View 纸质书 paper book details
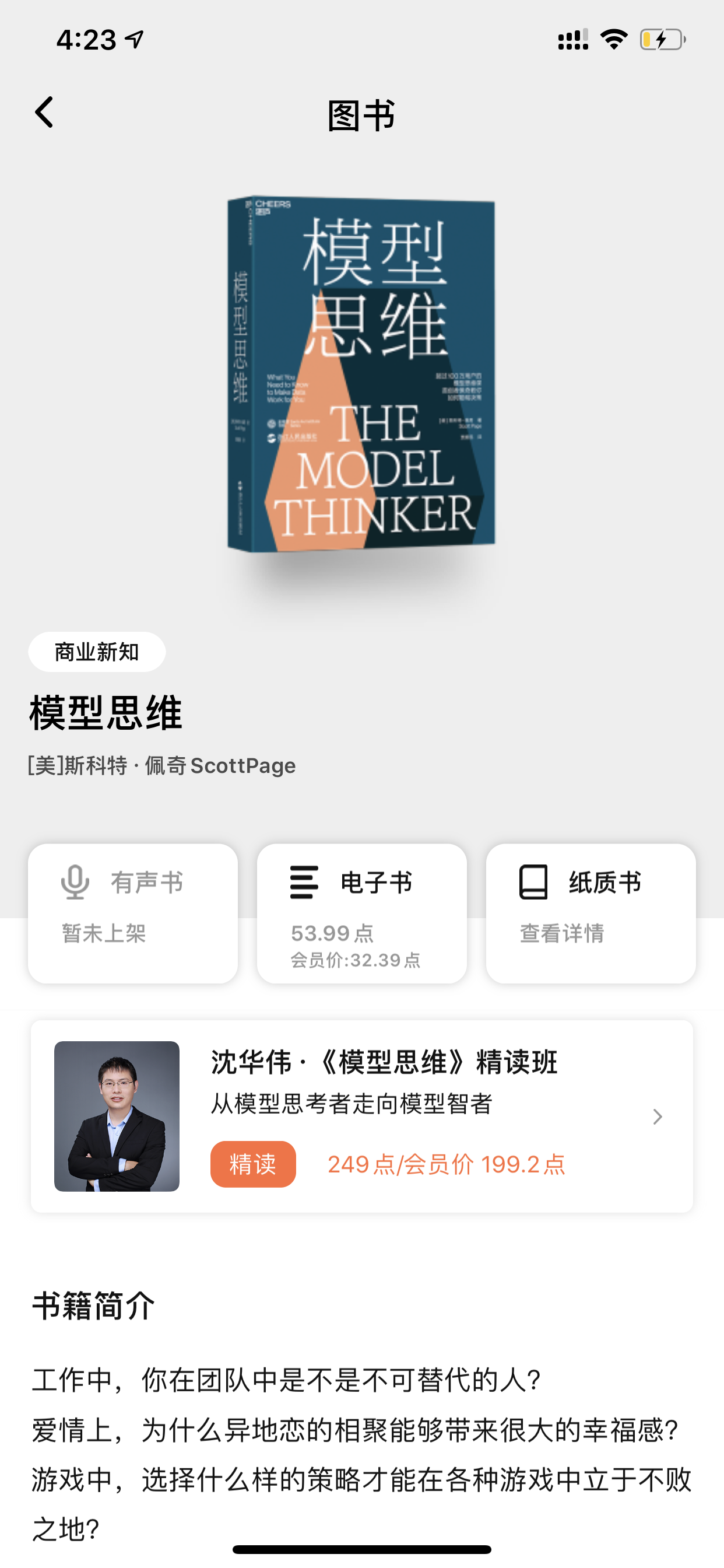This screenshot has width=724, height=1568. (591, 913)
